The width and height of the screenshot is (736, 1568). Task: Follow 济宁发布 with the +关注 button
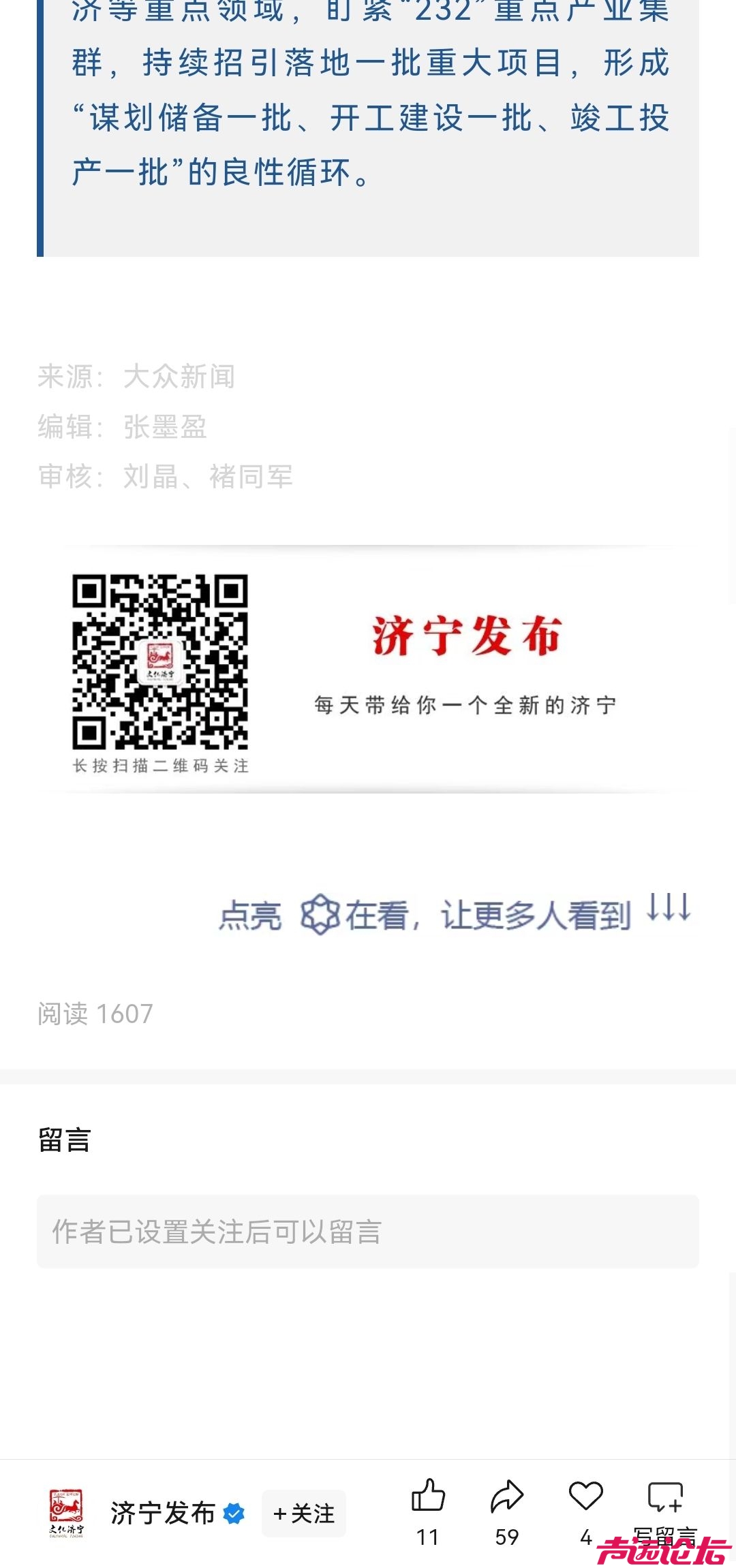coord(304,1514)
